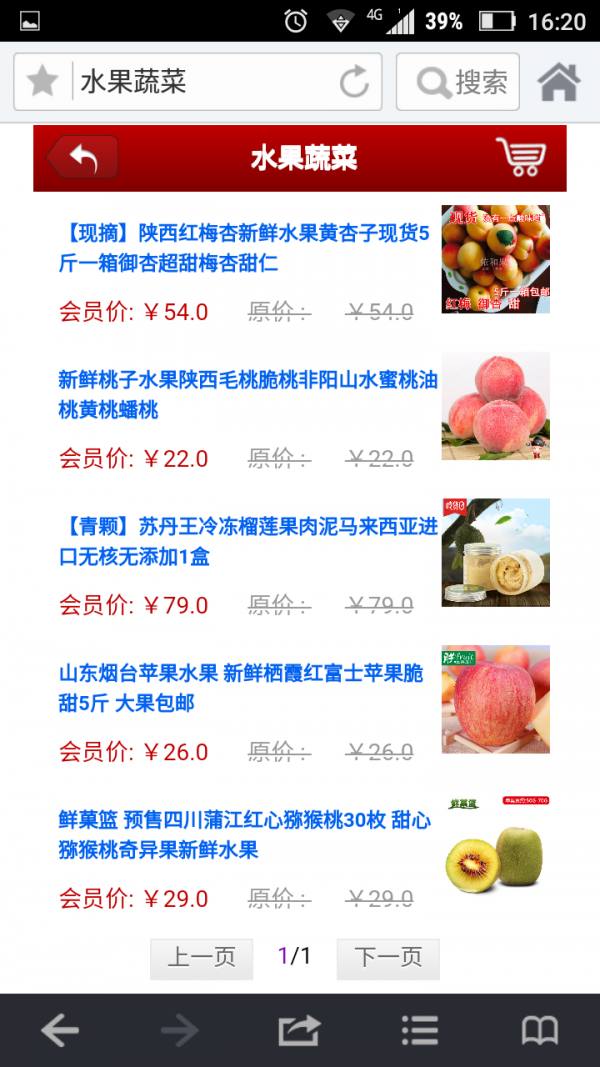Open the 陕西红梅杏 product link
The image size is (600, 1067).
point(244,248)
